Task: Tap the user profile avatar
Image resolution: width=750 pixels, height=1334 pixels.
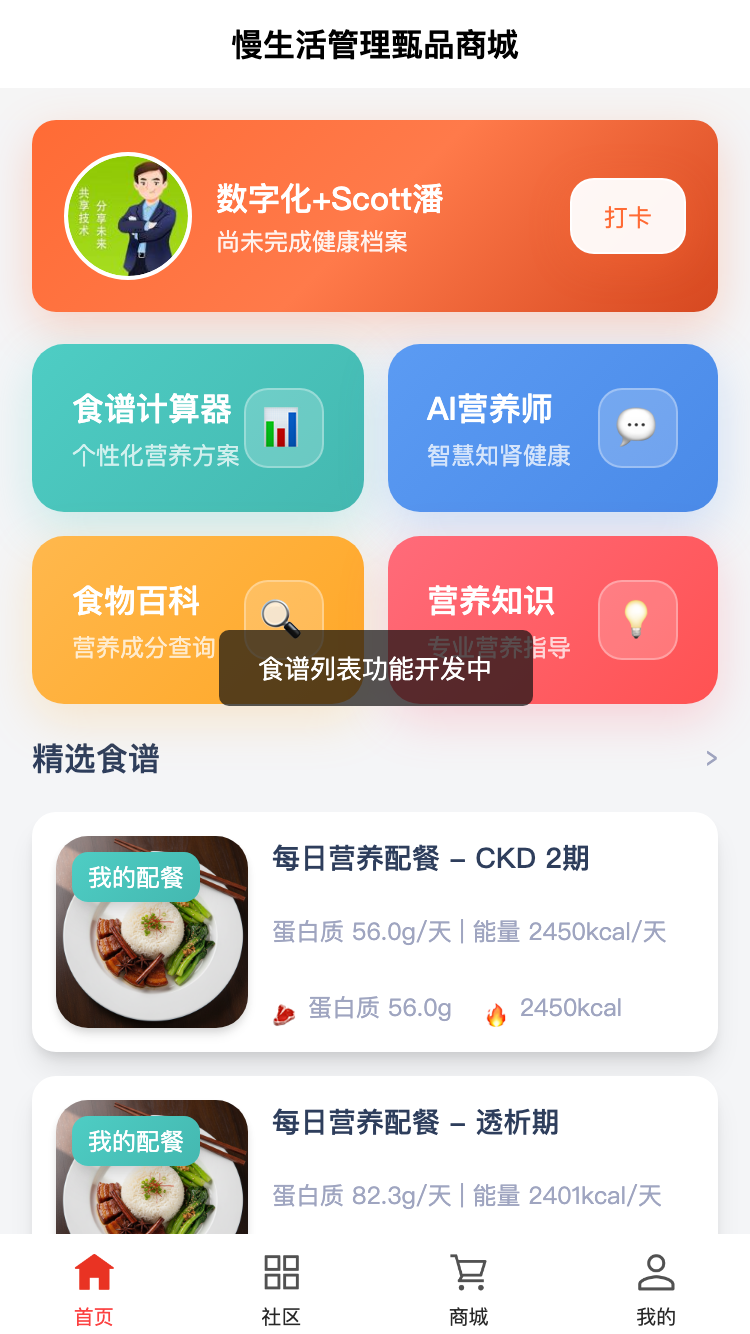Action: tap(127, 216)
